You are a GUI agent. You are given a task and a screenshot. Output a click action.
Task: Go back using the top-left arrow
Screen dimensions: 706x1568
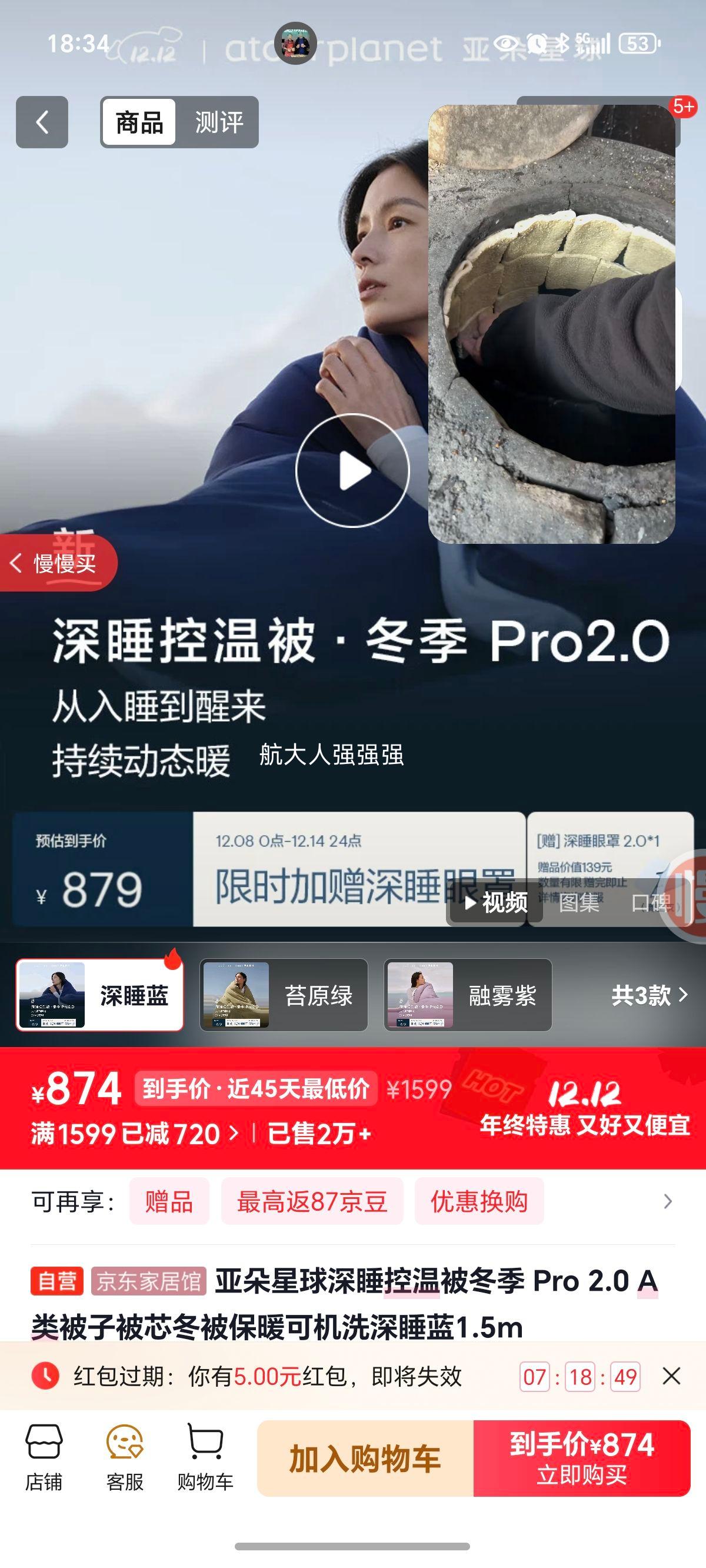[41, 123]
